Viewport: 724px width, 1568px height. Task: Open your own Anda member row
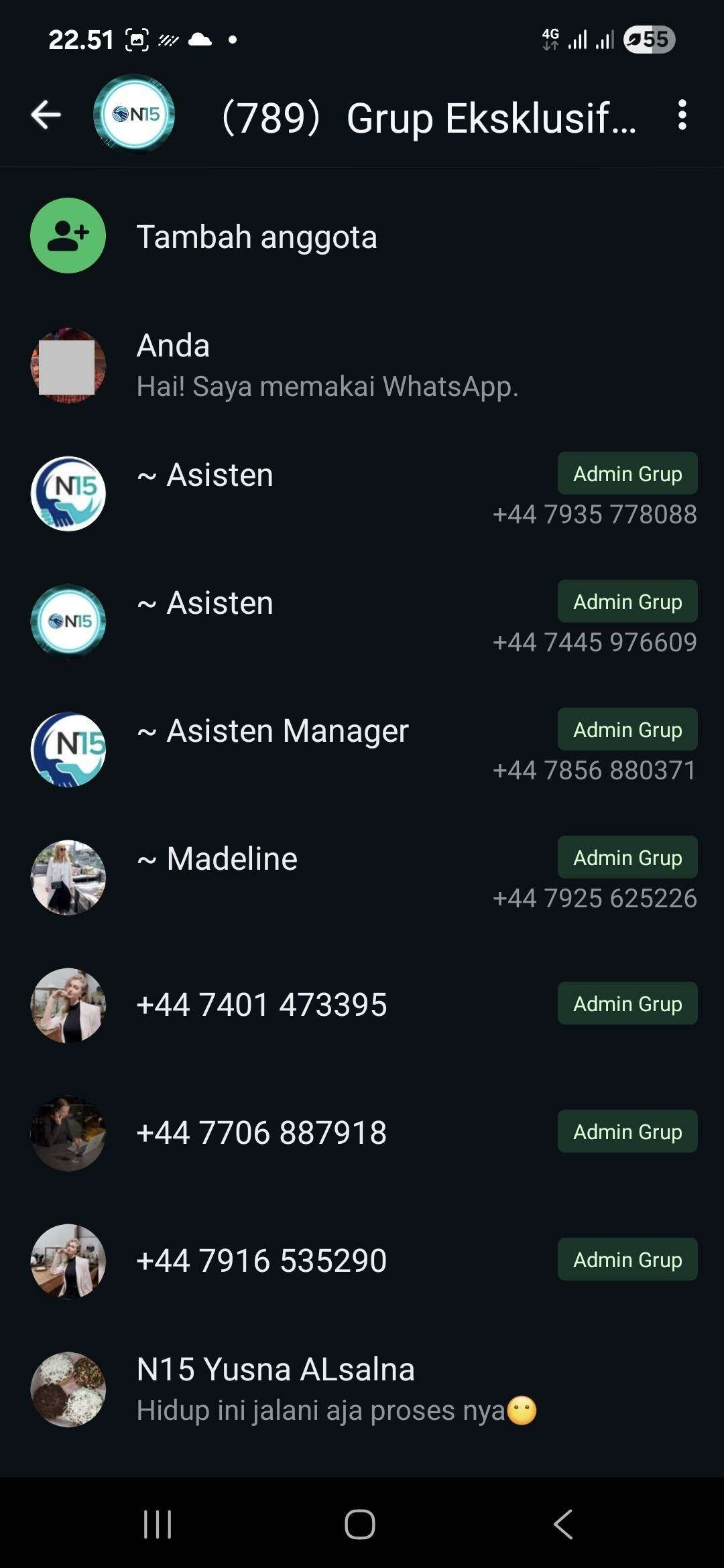tap(362, 366)
